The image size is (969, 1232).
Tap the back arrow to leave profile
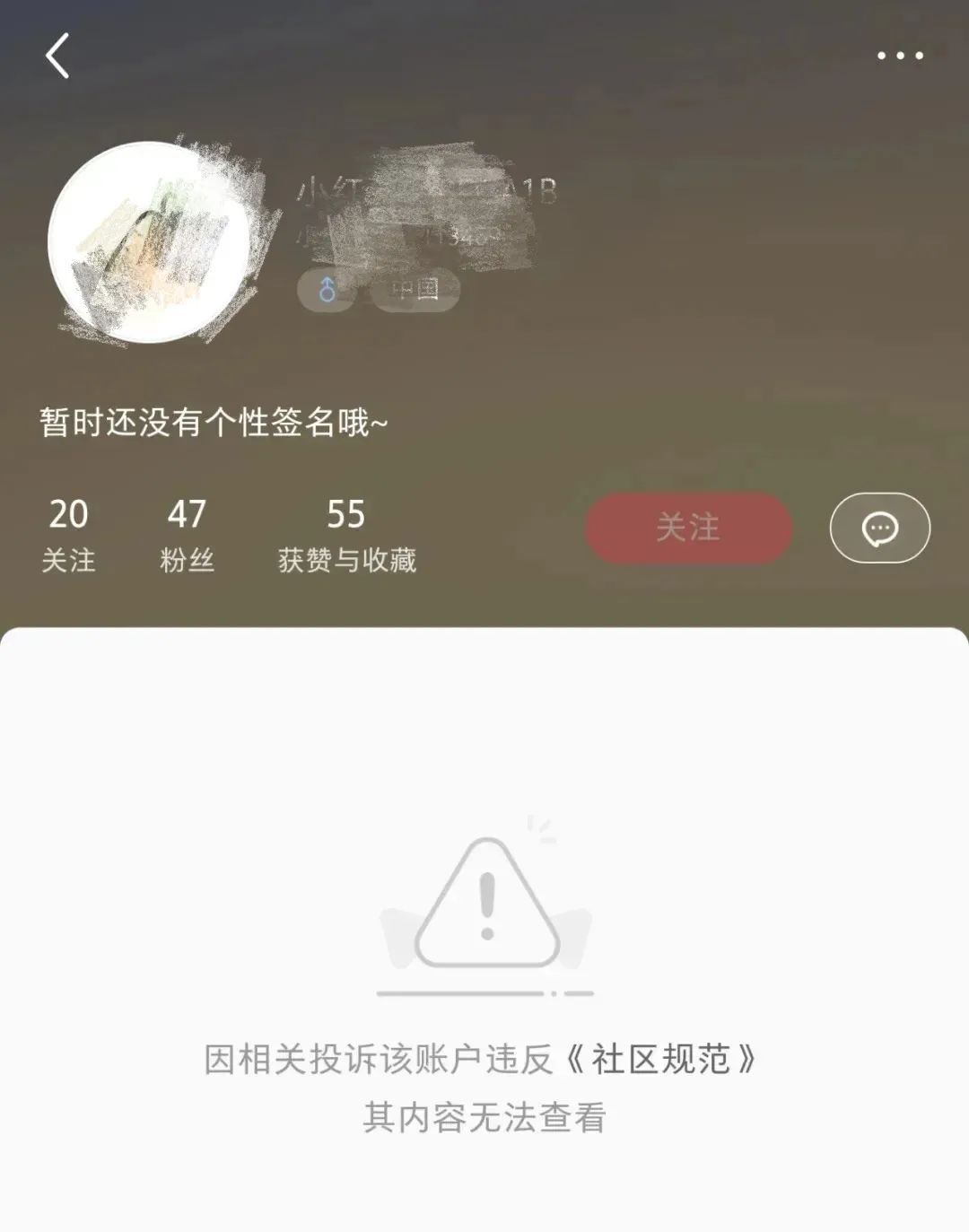pyautogui.click(x=57, y=56)
